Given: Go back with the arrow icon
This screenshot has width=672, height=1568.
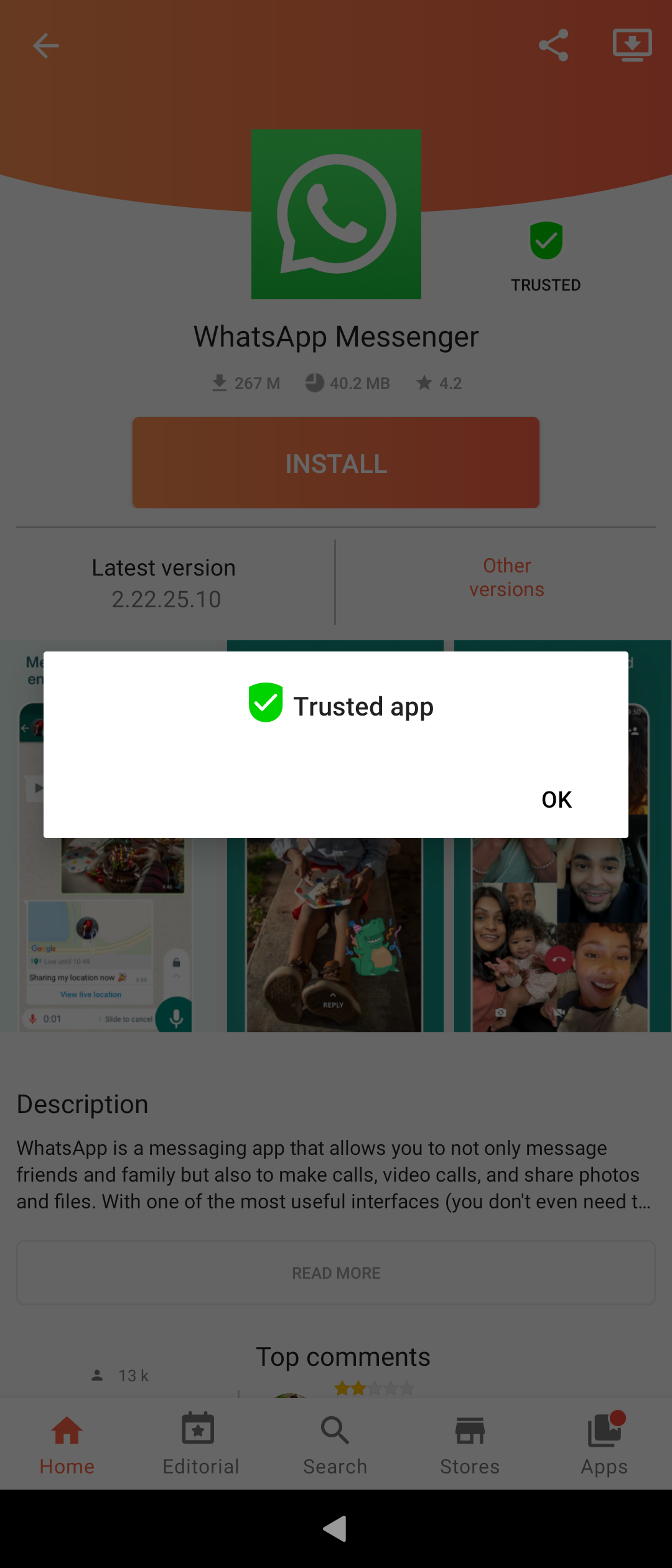Looking at the screenshot, I should (46, 45).
